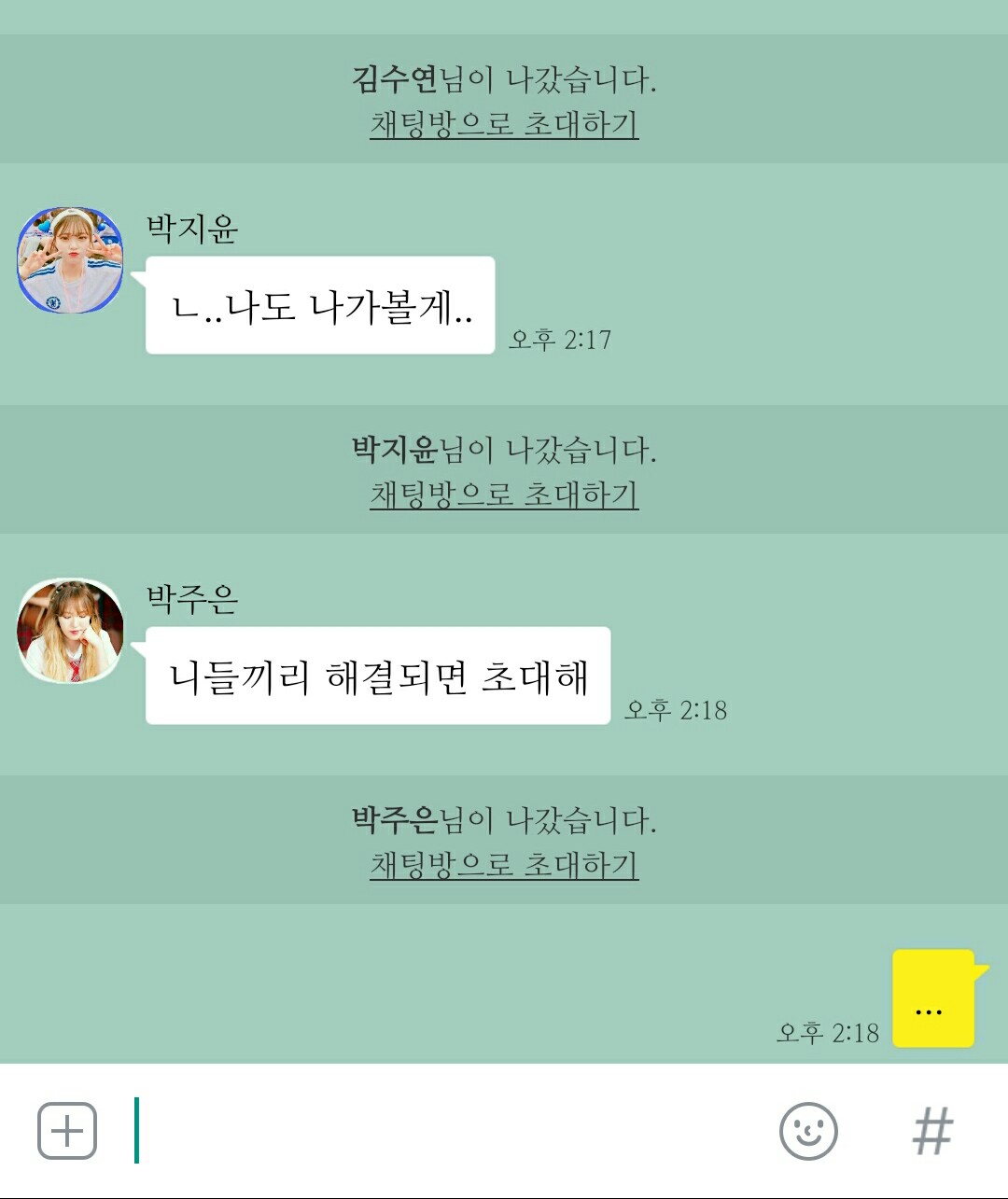Tap invite link under 김수연 left notice
The width and height of the screenshot is (1008, 1199).
(x=504, y=123)
